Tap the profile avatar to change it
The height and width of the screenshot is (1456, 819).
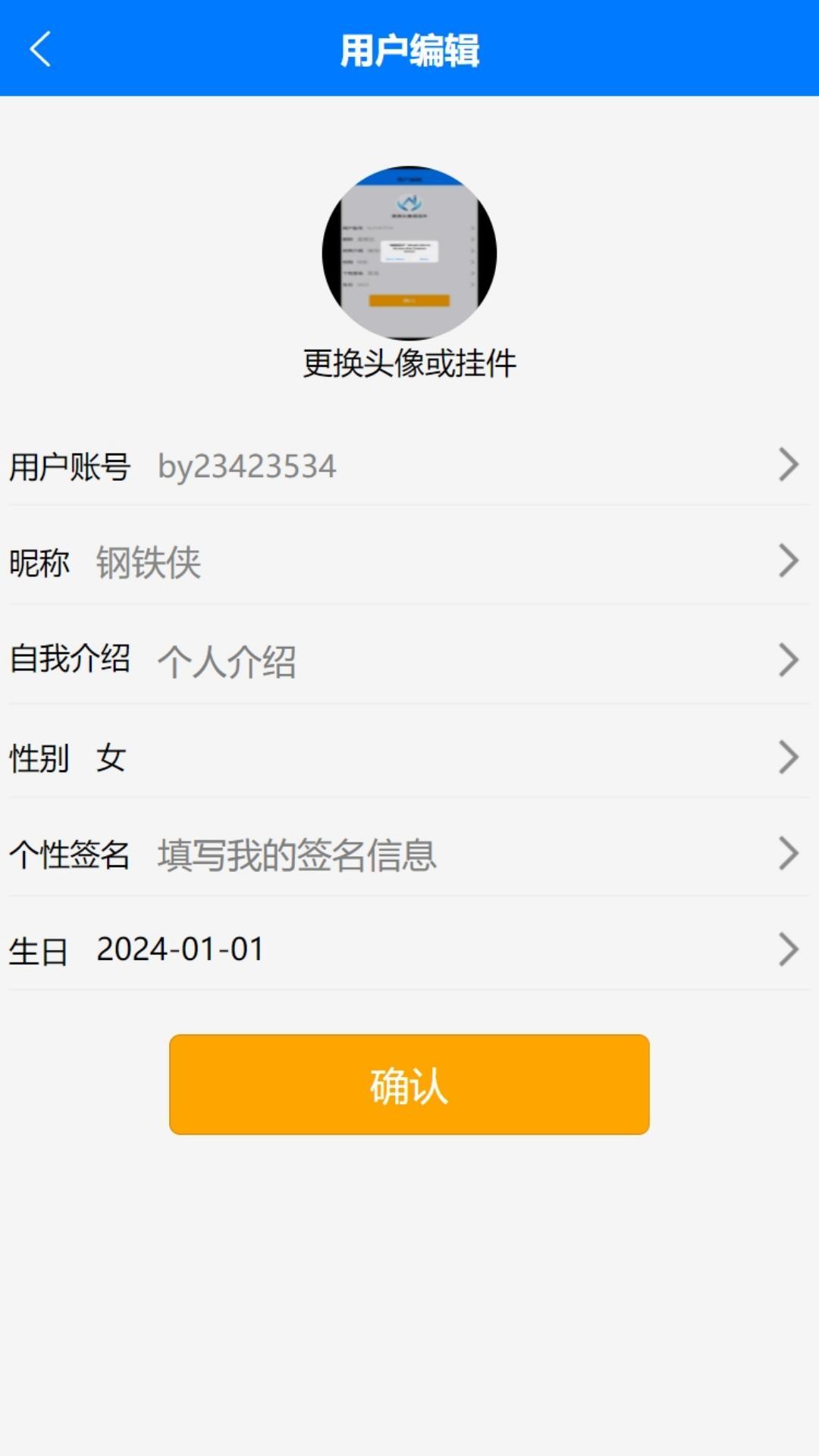pos(409,253)
